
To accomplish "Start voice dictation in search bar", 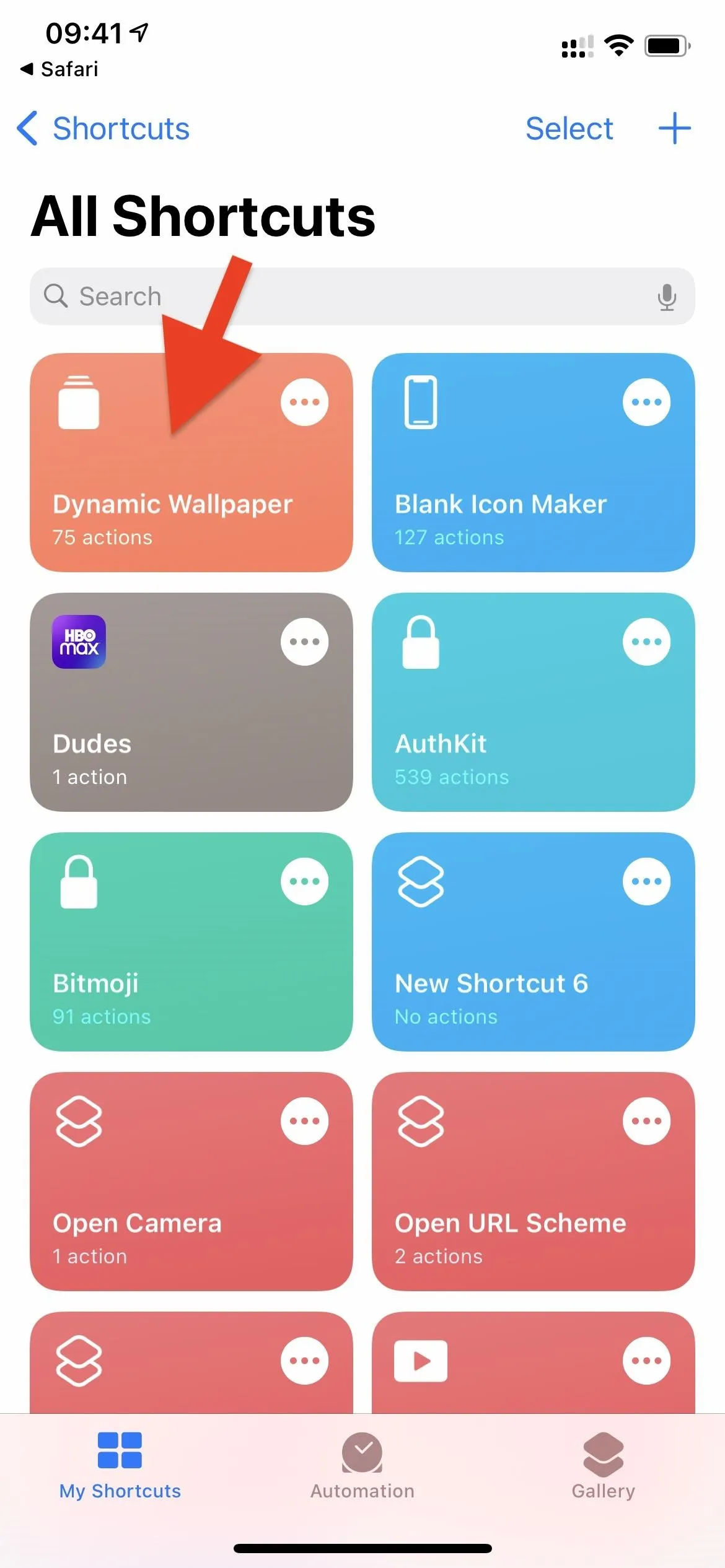I will (x=667, y=297).
